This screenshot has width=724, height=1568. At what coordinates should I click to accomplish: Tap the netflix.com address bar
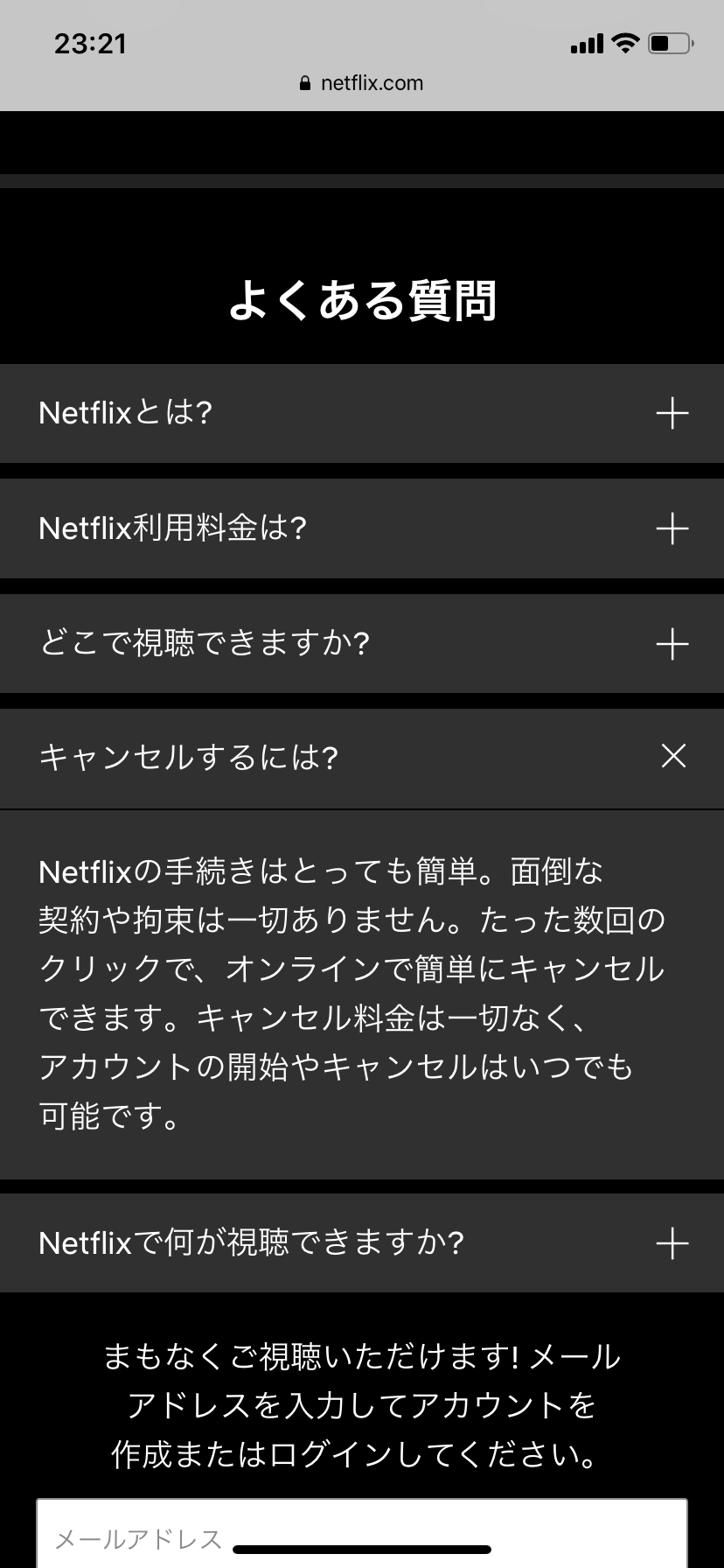tap(362, 83)
